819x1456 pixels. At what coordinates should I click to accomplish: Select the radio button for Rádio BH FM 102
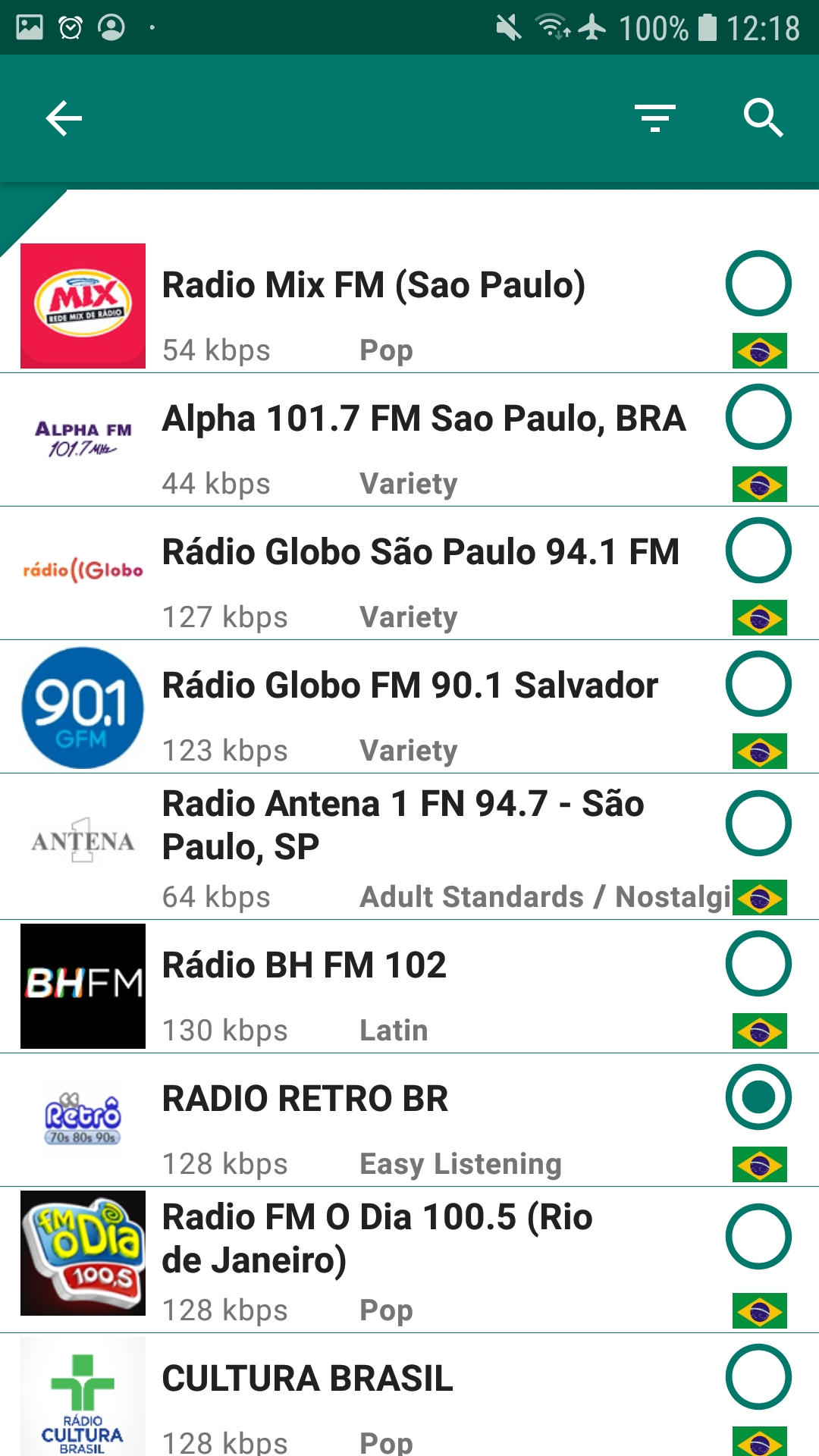(758, 964)
